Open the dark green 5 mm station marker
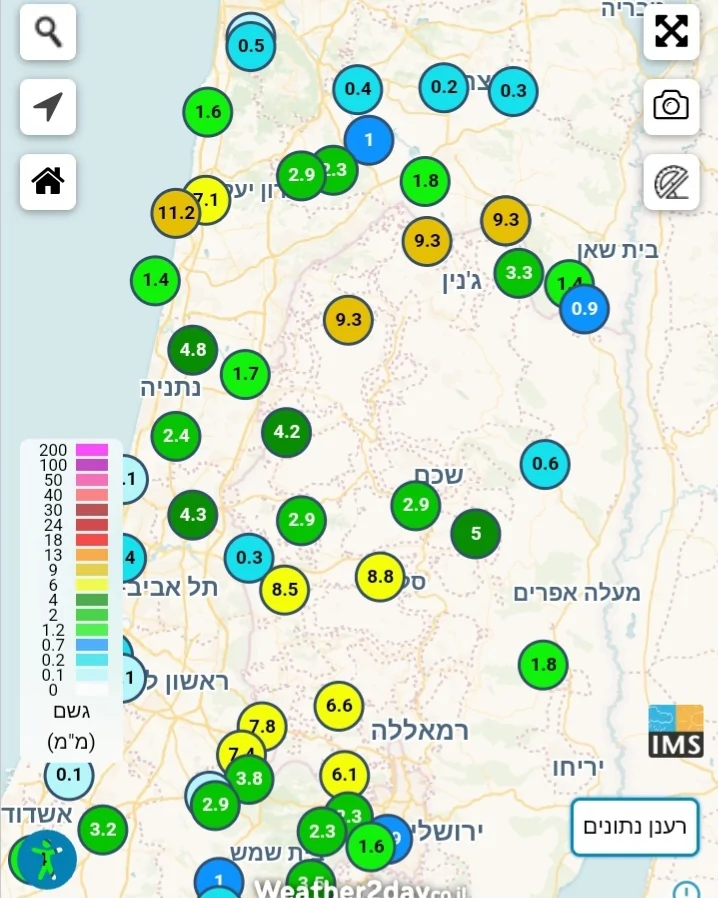This screenshot has width=718, height=898. 476,534
